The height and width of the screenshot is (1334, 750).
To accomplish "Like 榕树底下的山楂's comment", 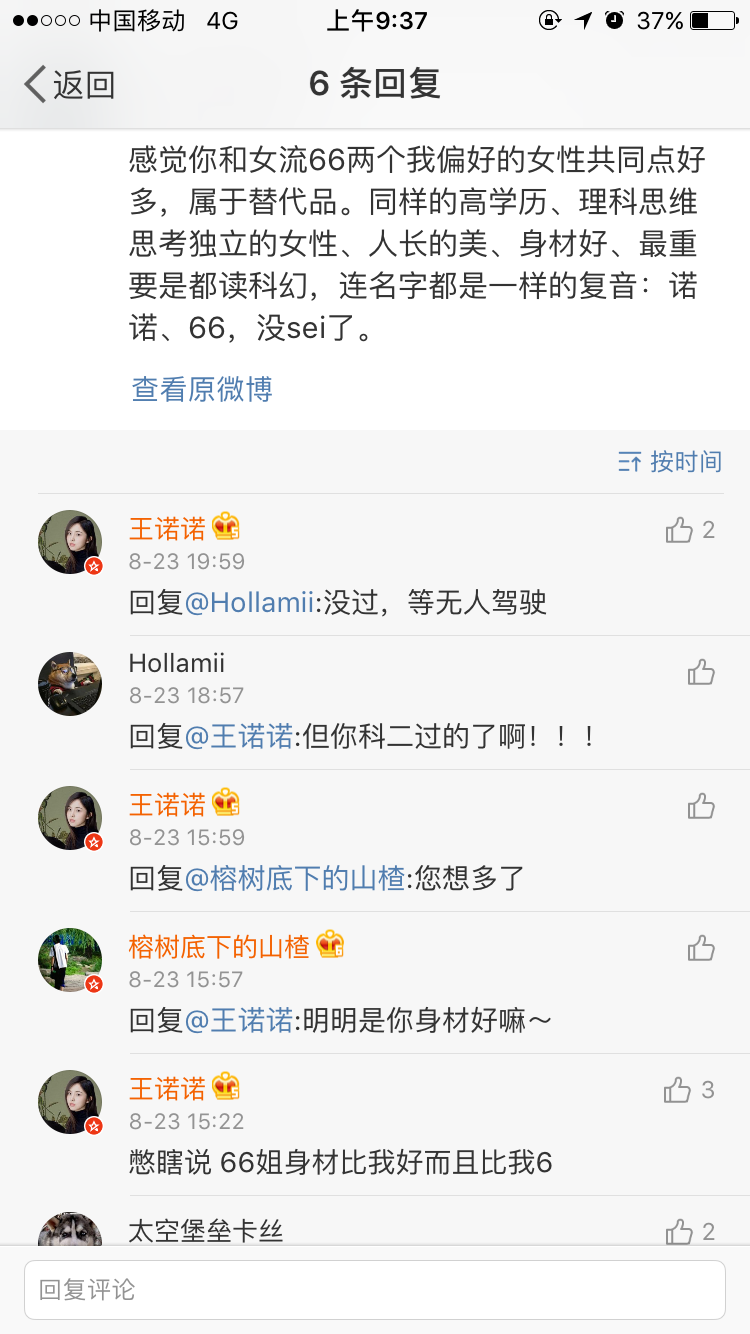I will tap(701, 948).
